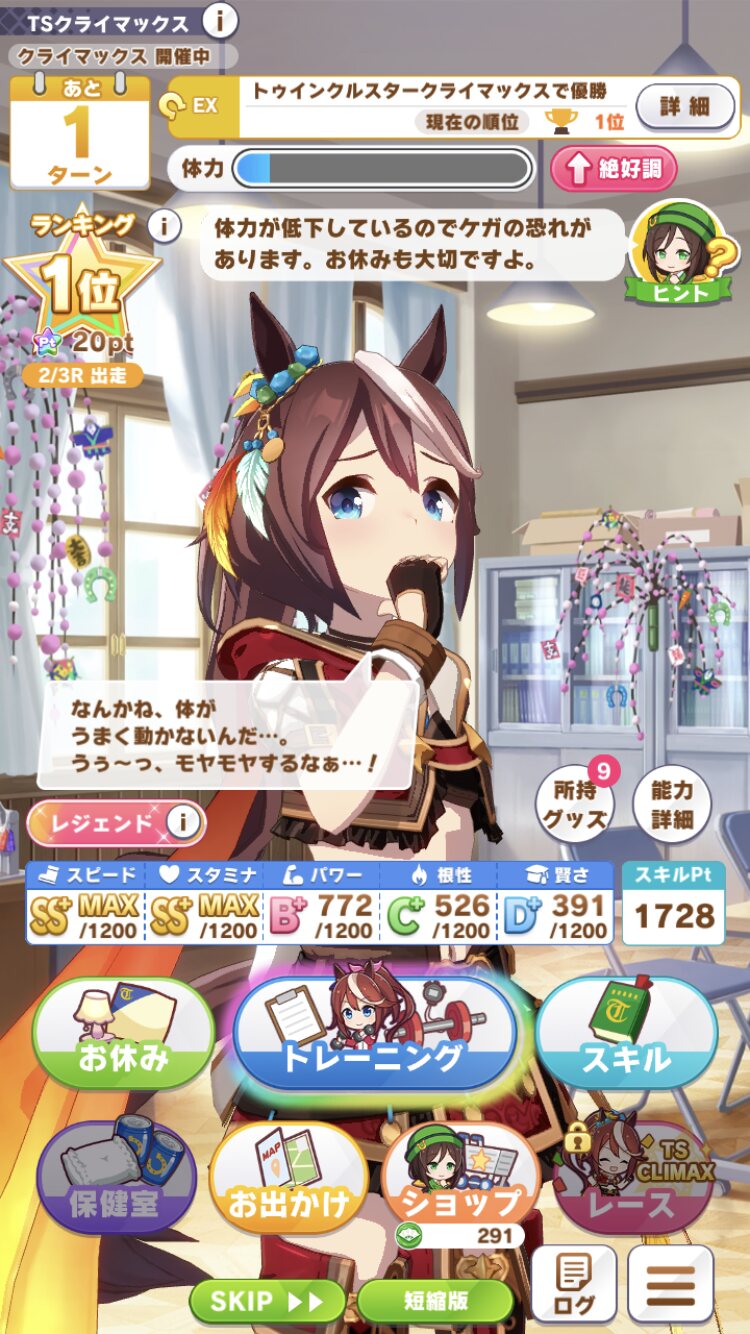Visit the 保健室 infirmary
This screenshot has height=1334, width=750.
click(115, 1180)
